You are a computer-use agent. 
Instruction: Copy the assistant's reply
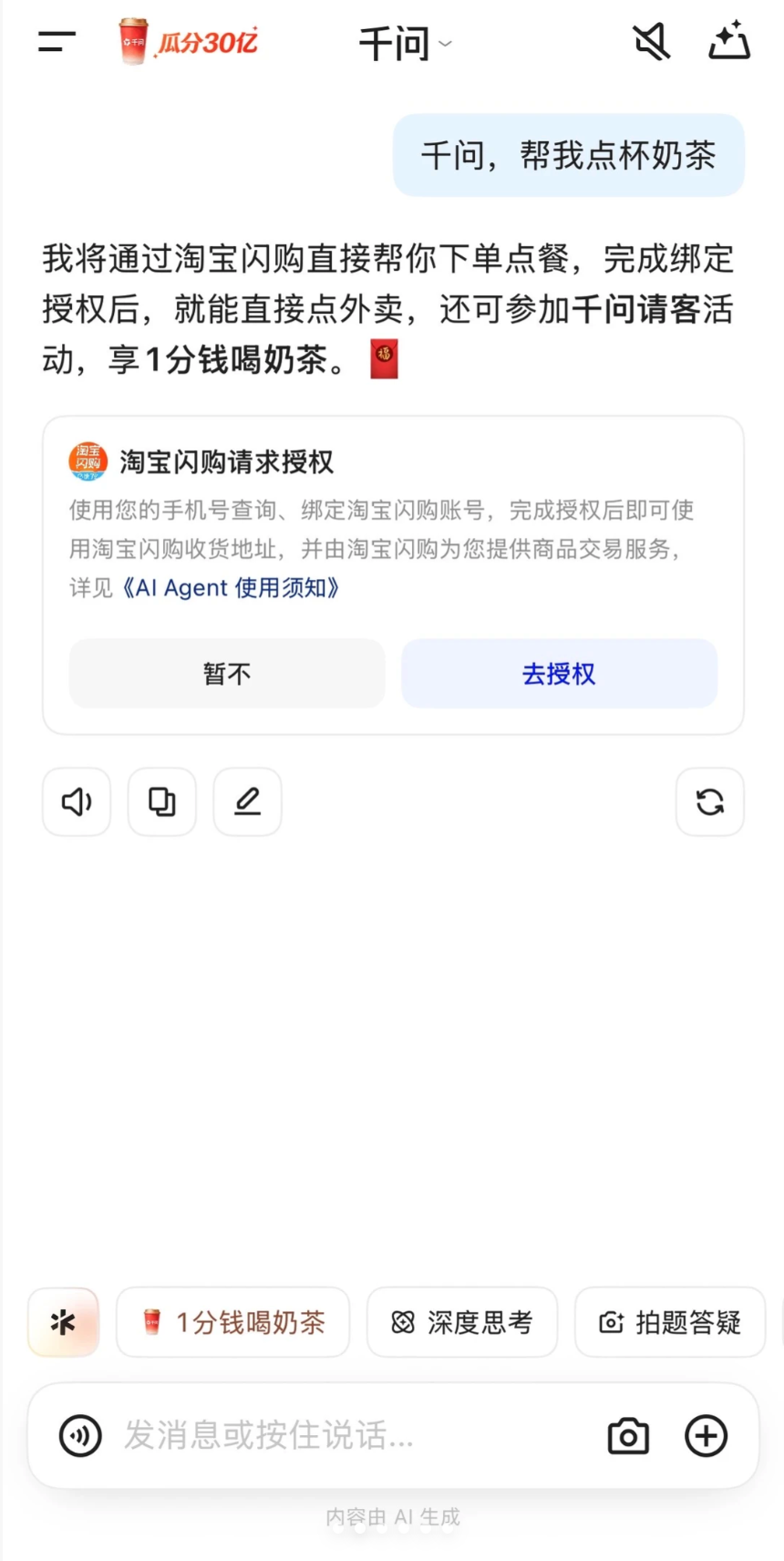coord(162,802)
